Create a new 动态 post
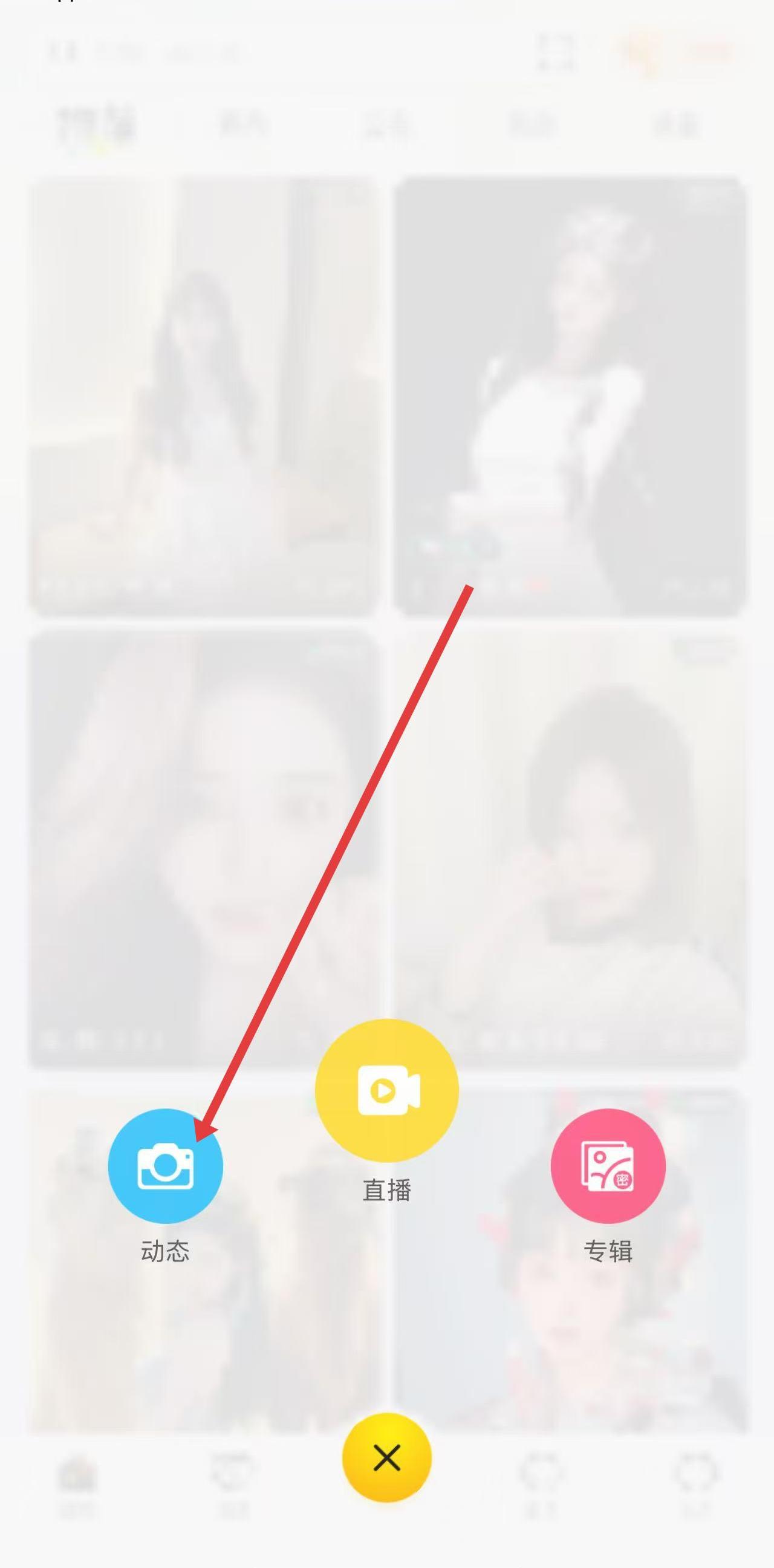Viewport: 774px width, 1568px height. coord(165,1166)
